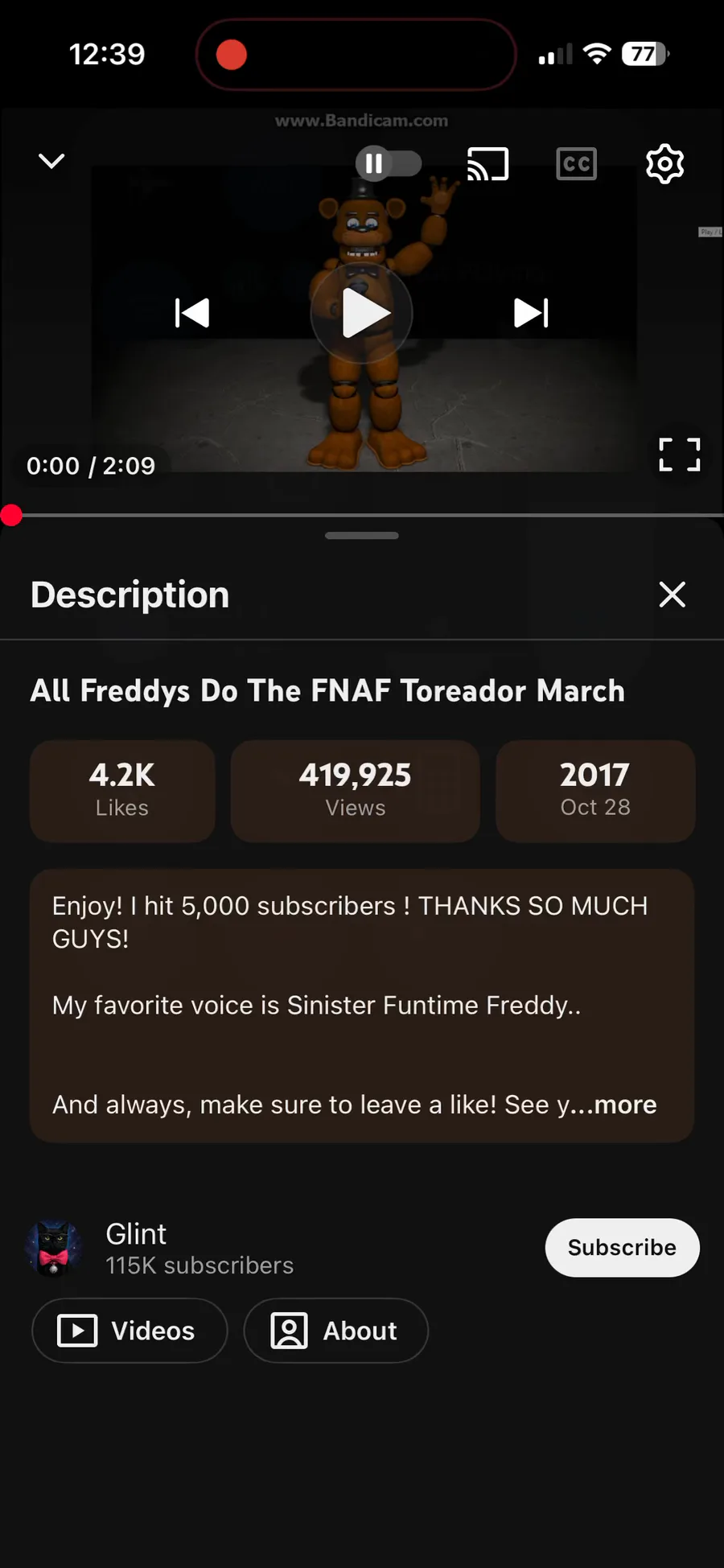The image size is (724, 1568).
Task: Subscribe to the Glint channel
Action: pos(622,1247)
